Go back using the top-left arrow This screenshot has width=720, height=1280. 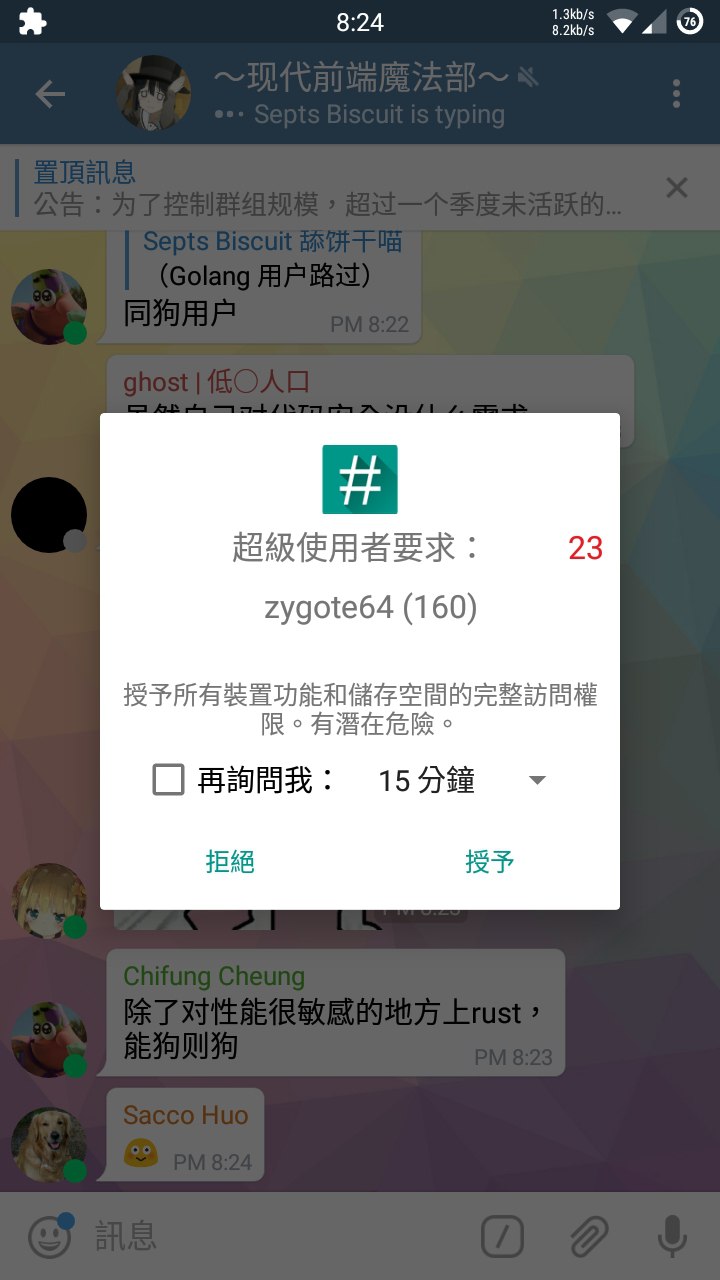(50, 94)
